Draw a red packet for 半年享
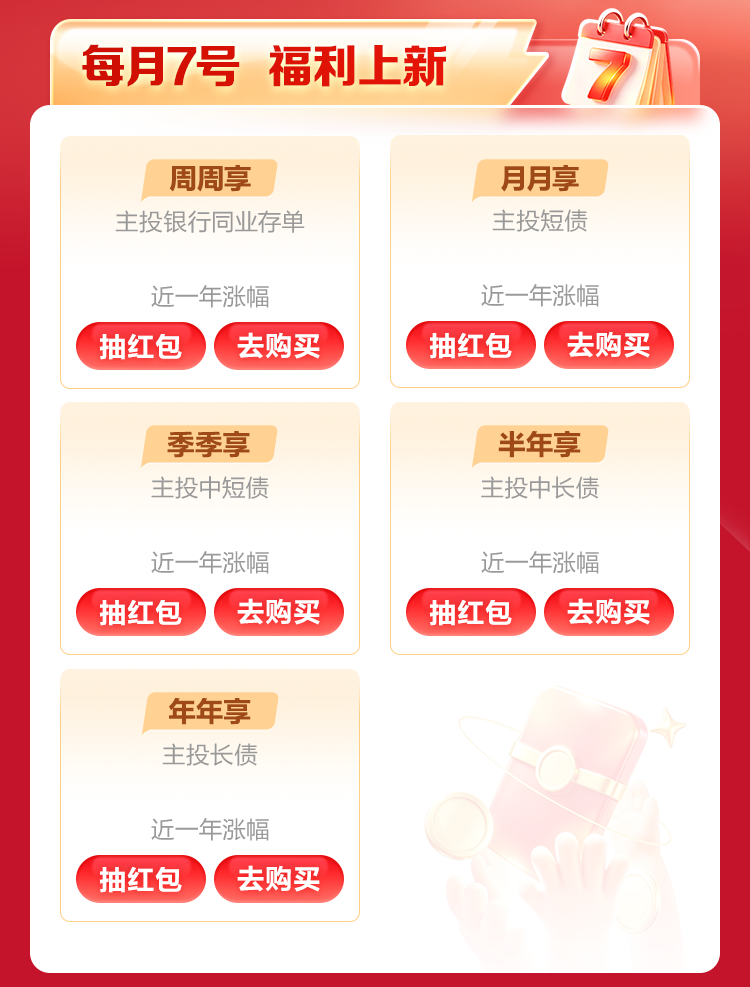The height and width of the screenshot is (987, 750). click(x=471, y=612)
